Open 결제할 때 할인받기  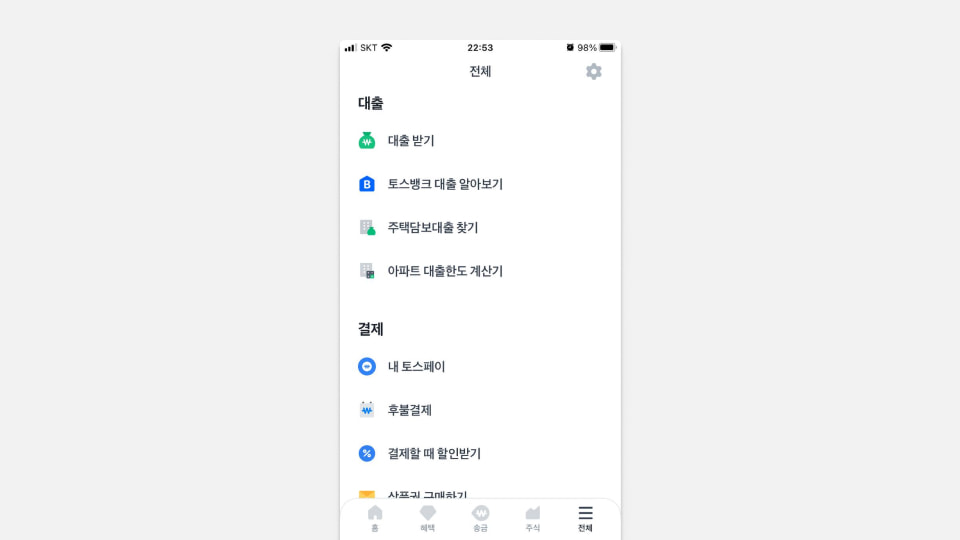coord(434,454)
